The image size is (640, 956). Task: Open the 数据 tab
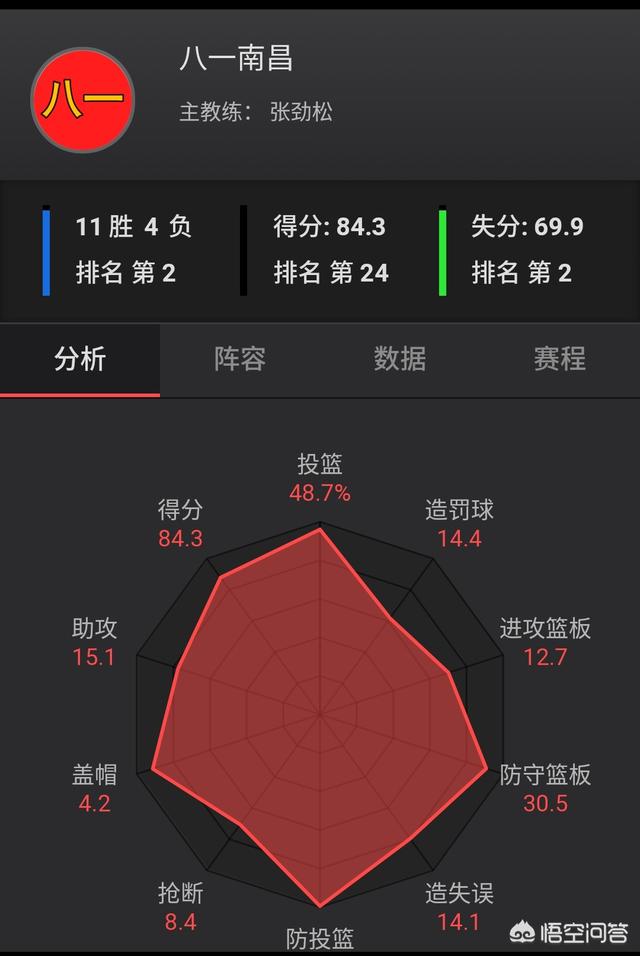(400, 359)
